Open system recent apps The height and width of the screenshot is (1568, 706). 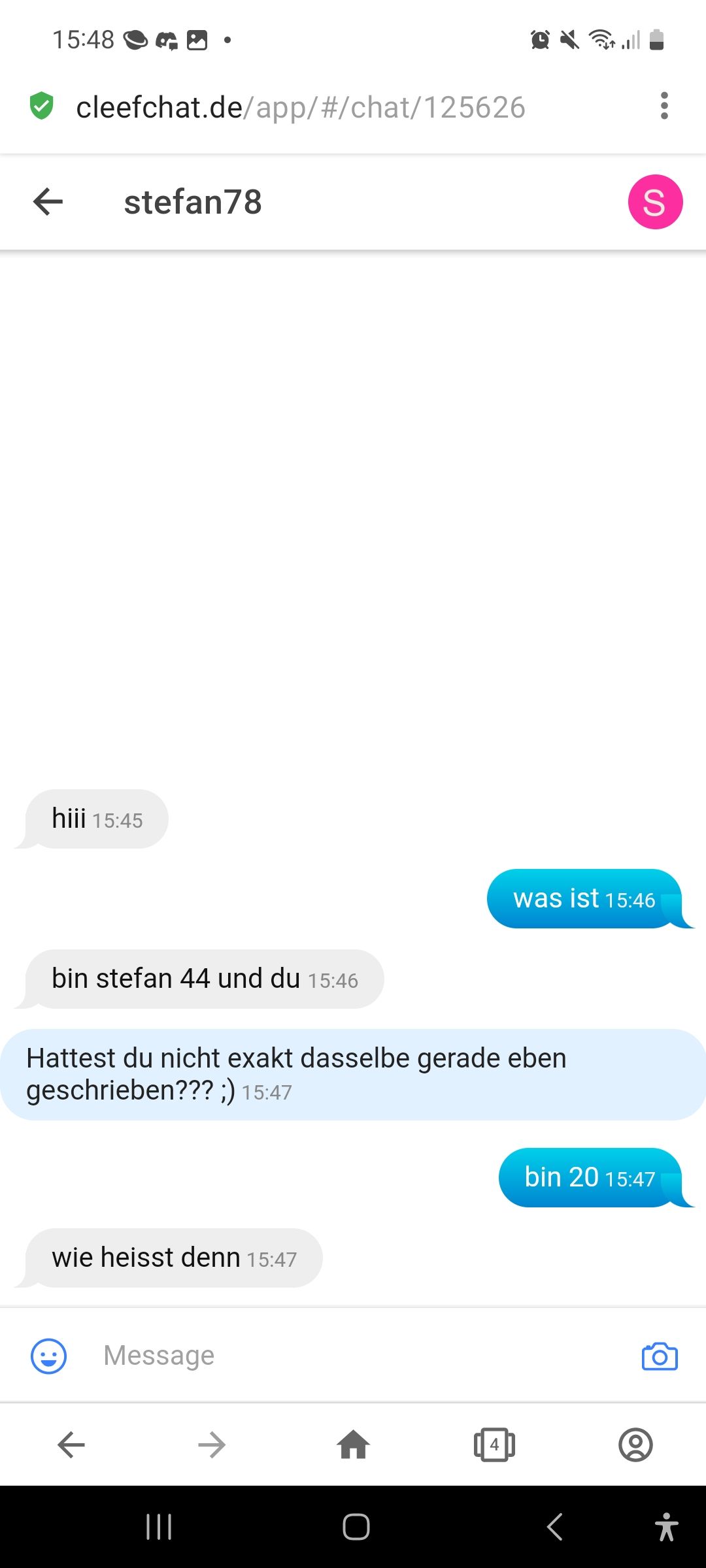click(x=159, y=1527)
